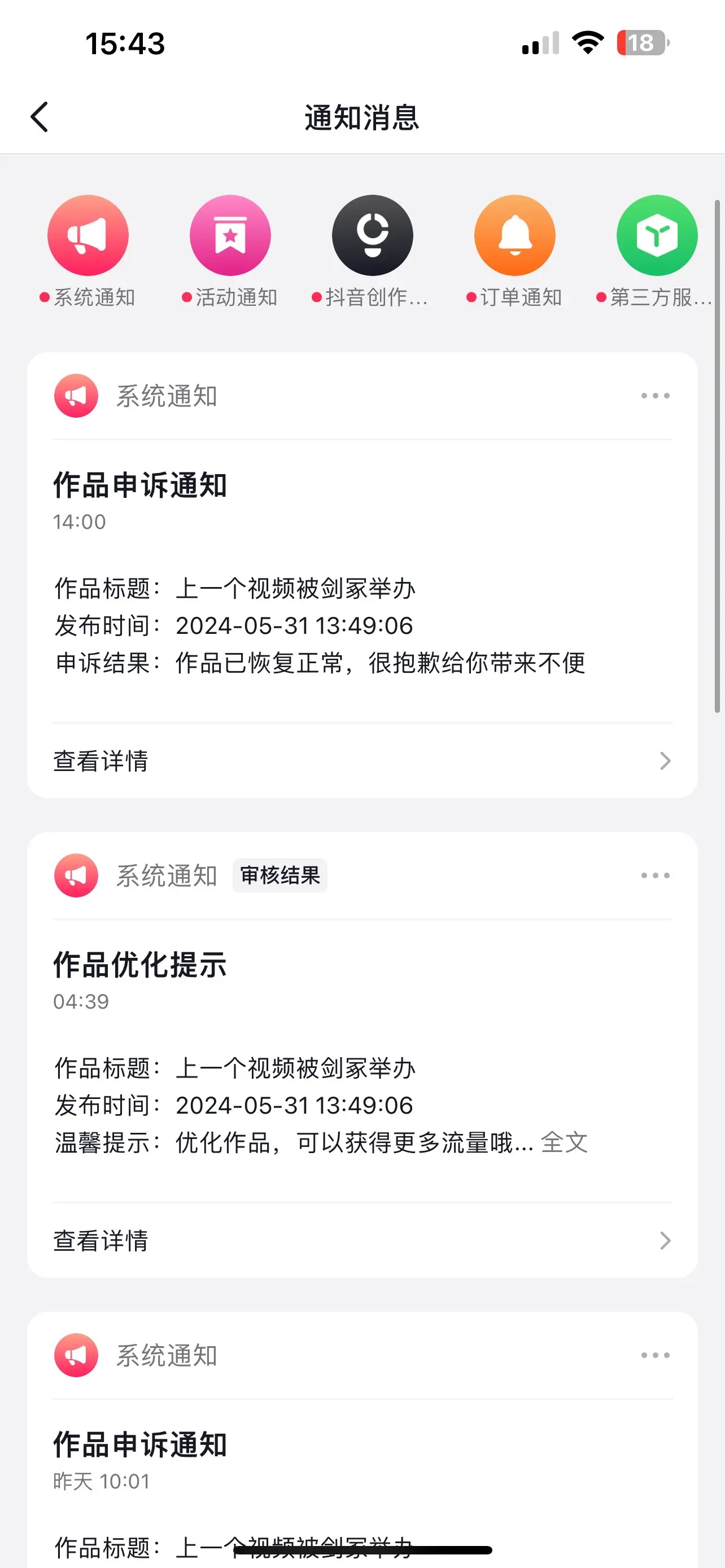725x1568 pixels.
Task: Tap 查看详情 on the 作品申诉通知 message
Action: (101, 761)
